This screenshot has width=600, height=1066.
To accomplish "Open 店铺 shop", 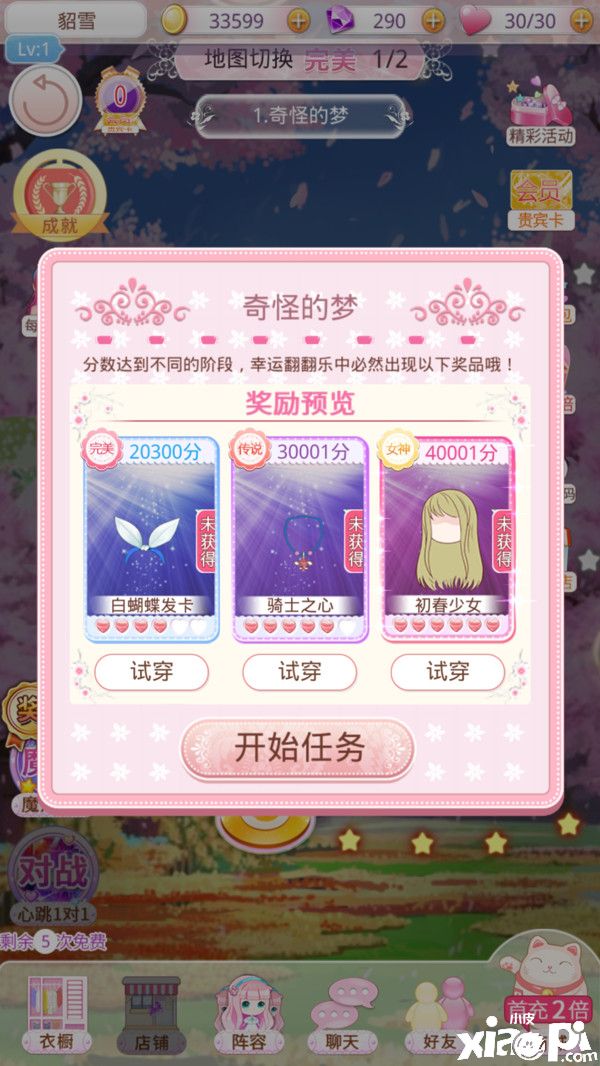I will pyautogui.click(x=150, y=1012).
